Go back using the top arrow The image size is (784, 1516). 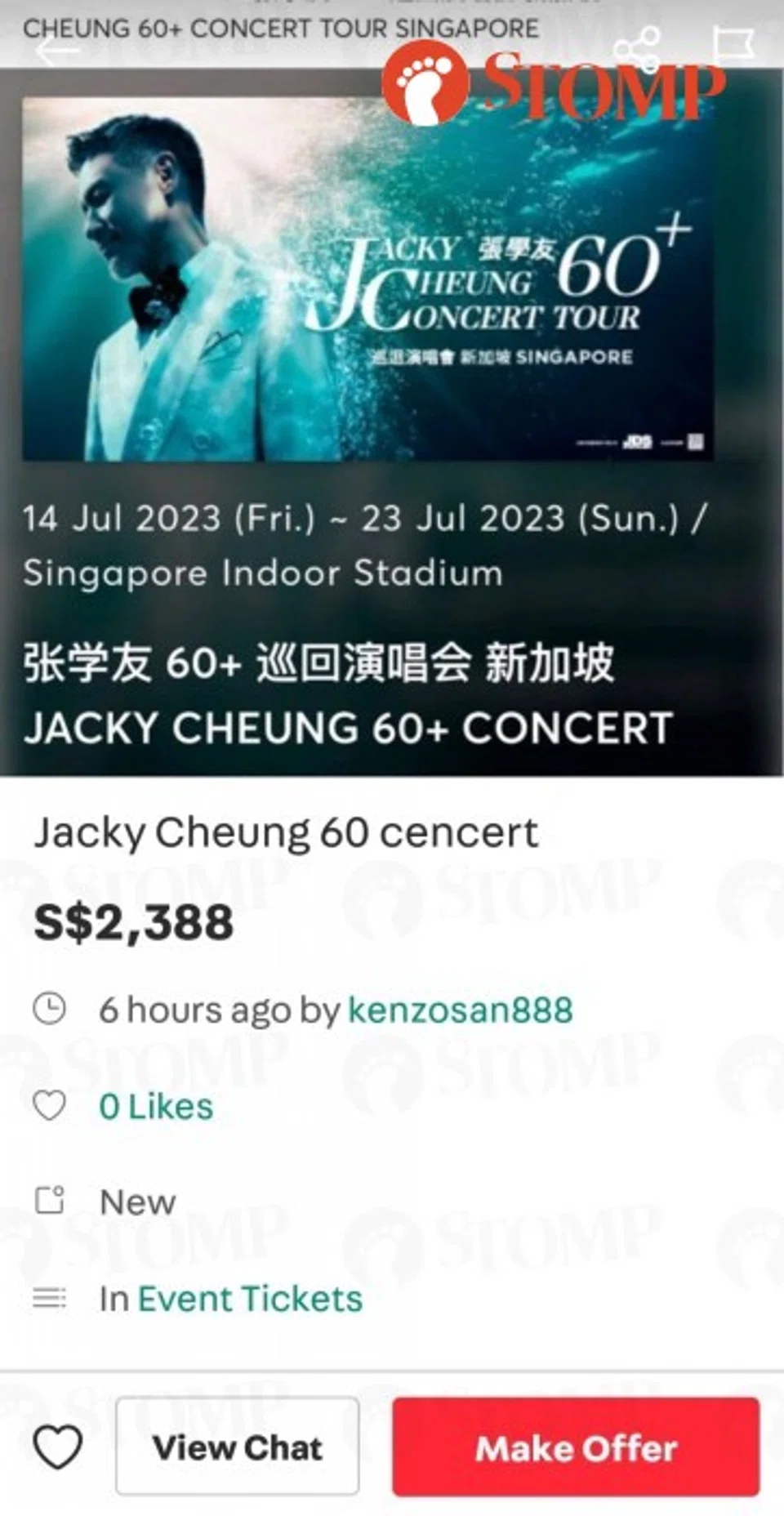tap(56, 51)
